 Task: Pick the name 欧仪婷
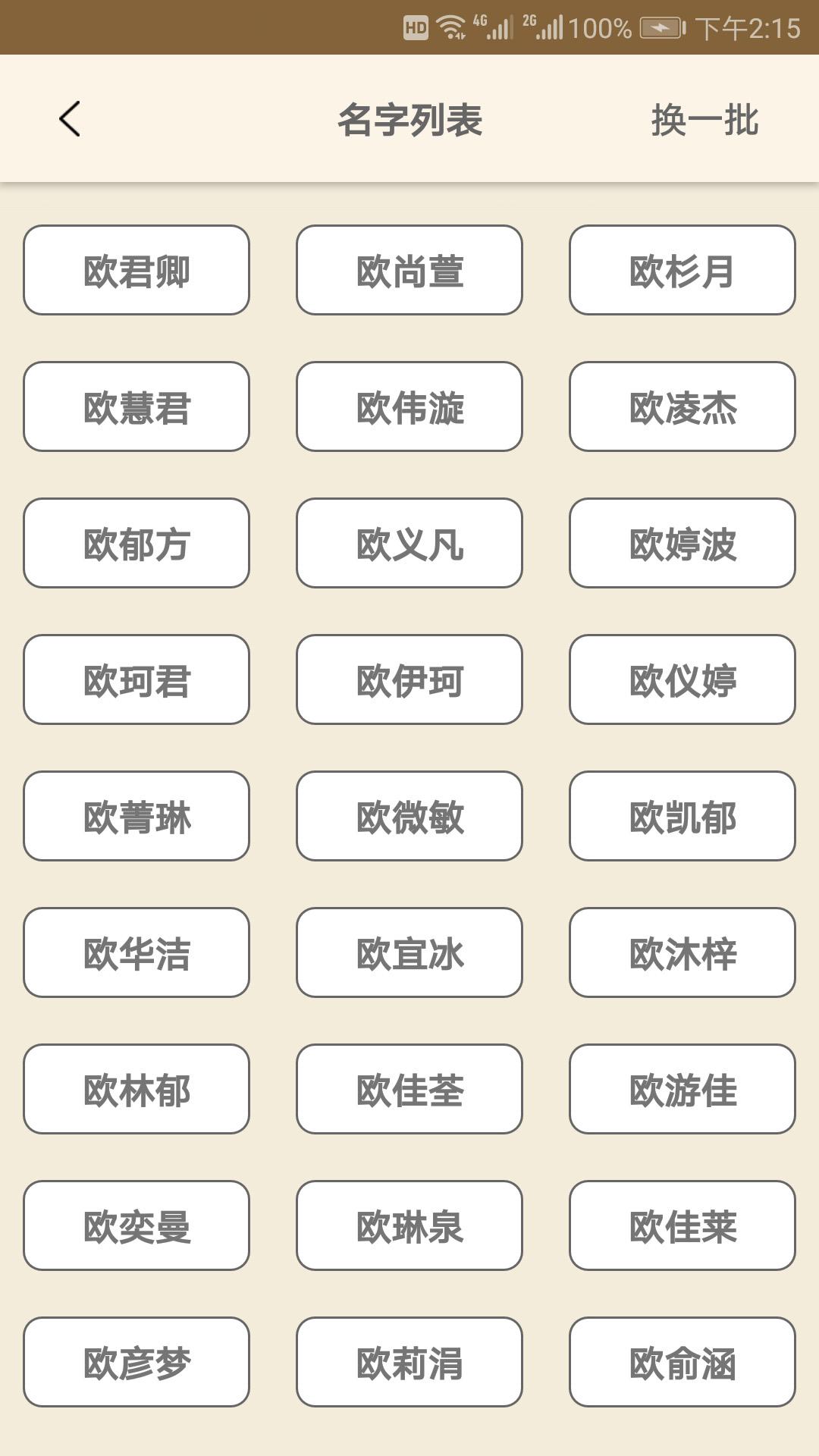[682, 679]
